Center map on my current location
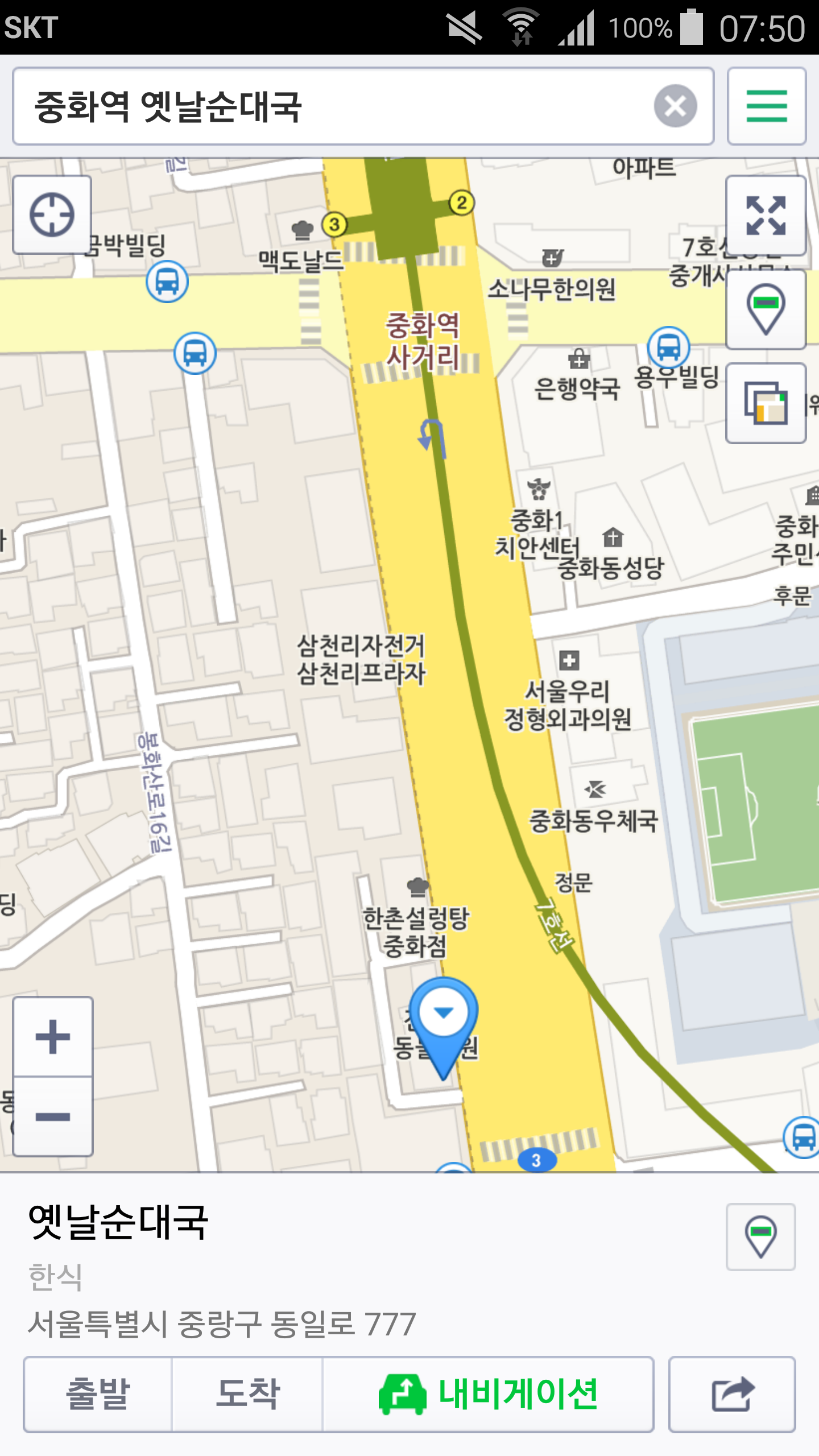Screen dimensions: 819x1456 pyautogui.click(x=52, y=215)
